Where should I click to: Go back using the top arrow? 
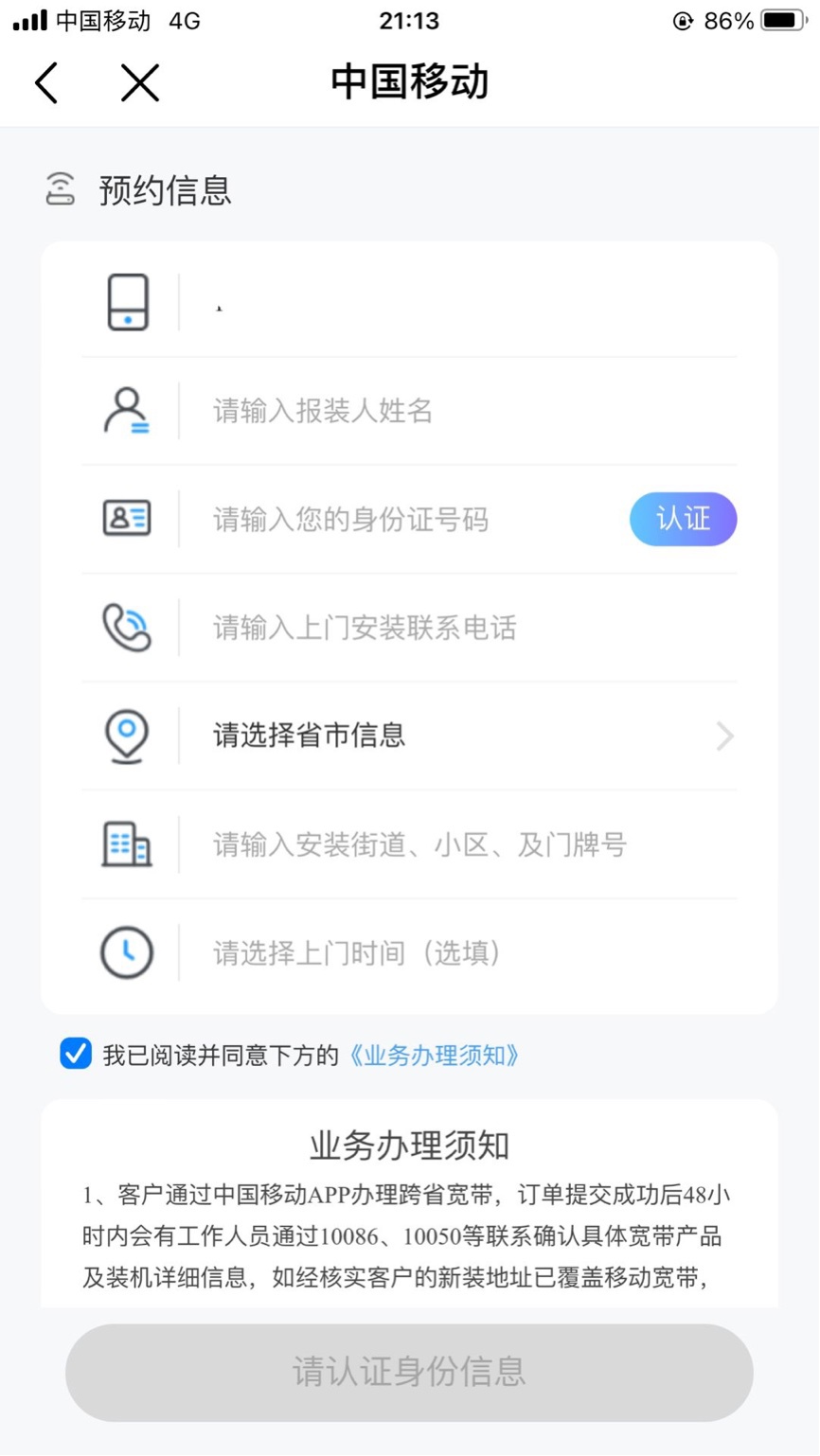click(46, 83)
